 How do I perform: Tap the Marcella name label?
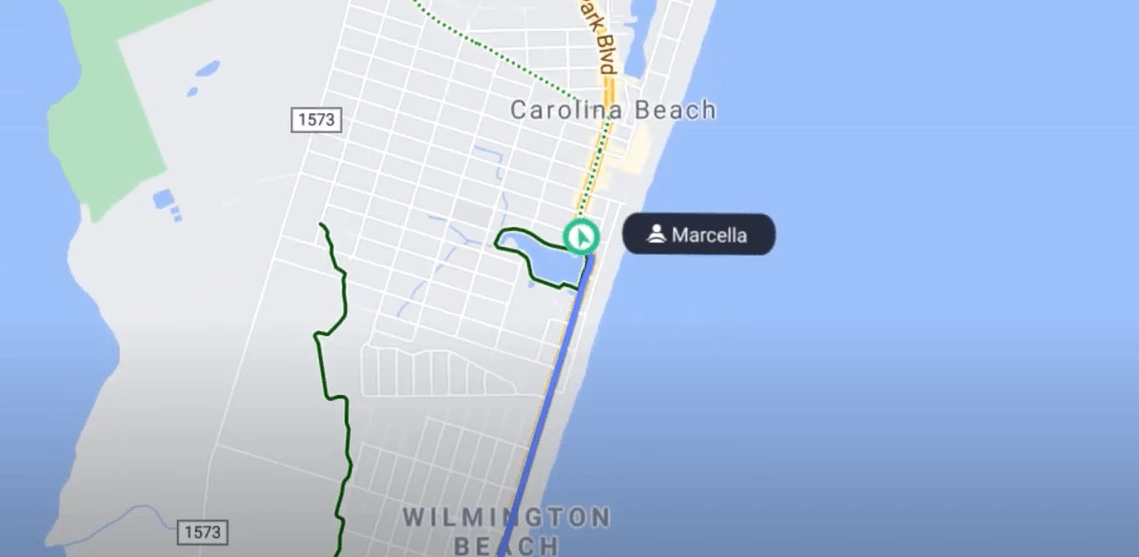(699, 235)
